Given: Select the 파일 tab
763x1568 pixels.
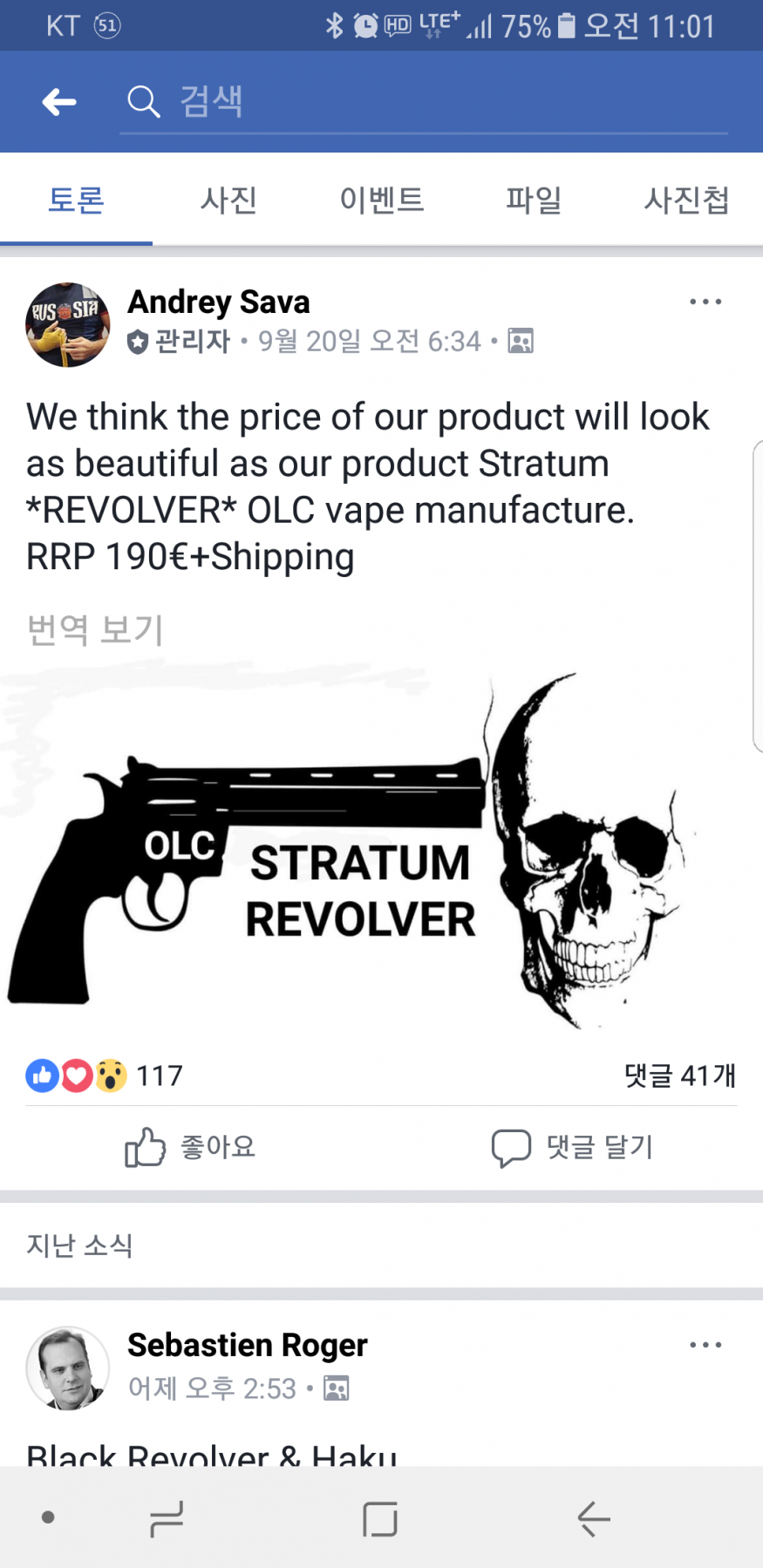Looking at the screenshot, I should [x=534, y=200].
